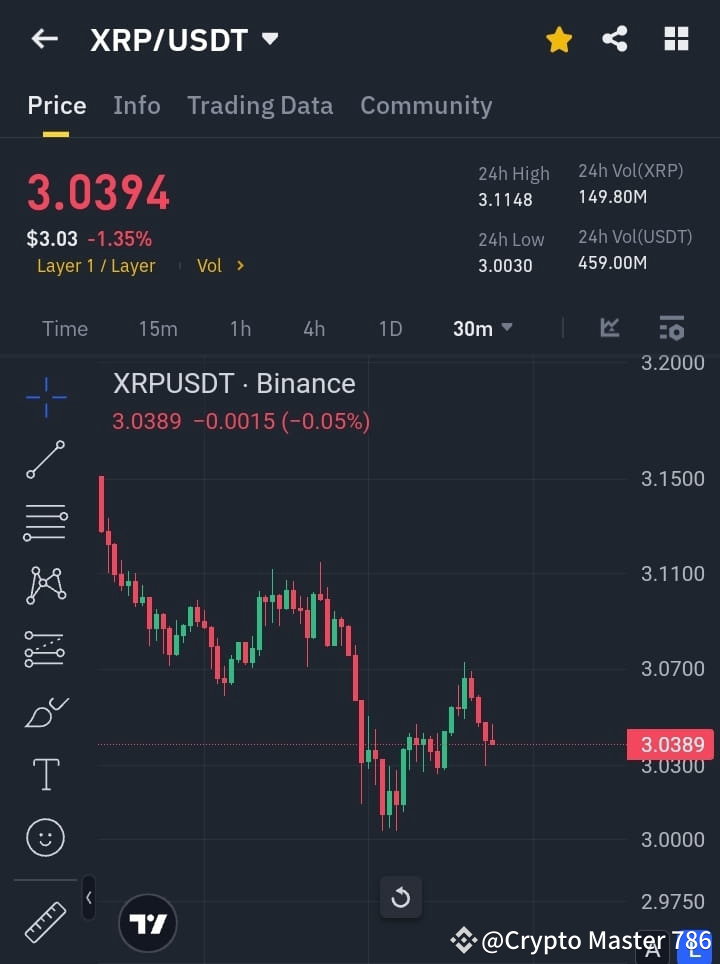The image size is (720, 964).
Task: Select the trend line drawing tool
Action: click(44, 460)
